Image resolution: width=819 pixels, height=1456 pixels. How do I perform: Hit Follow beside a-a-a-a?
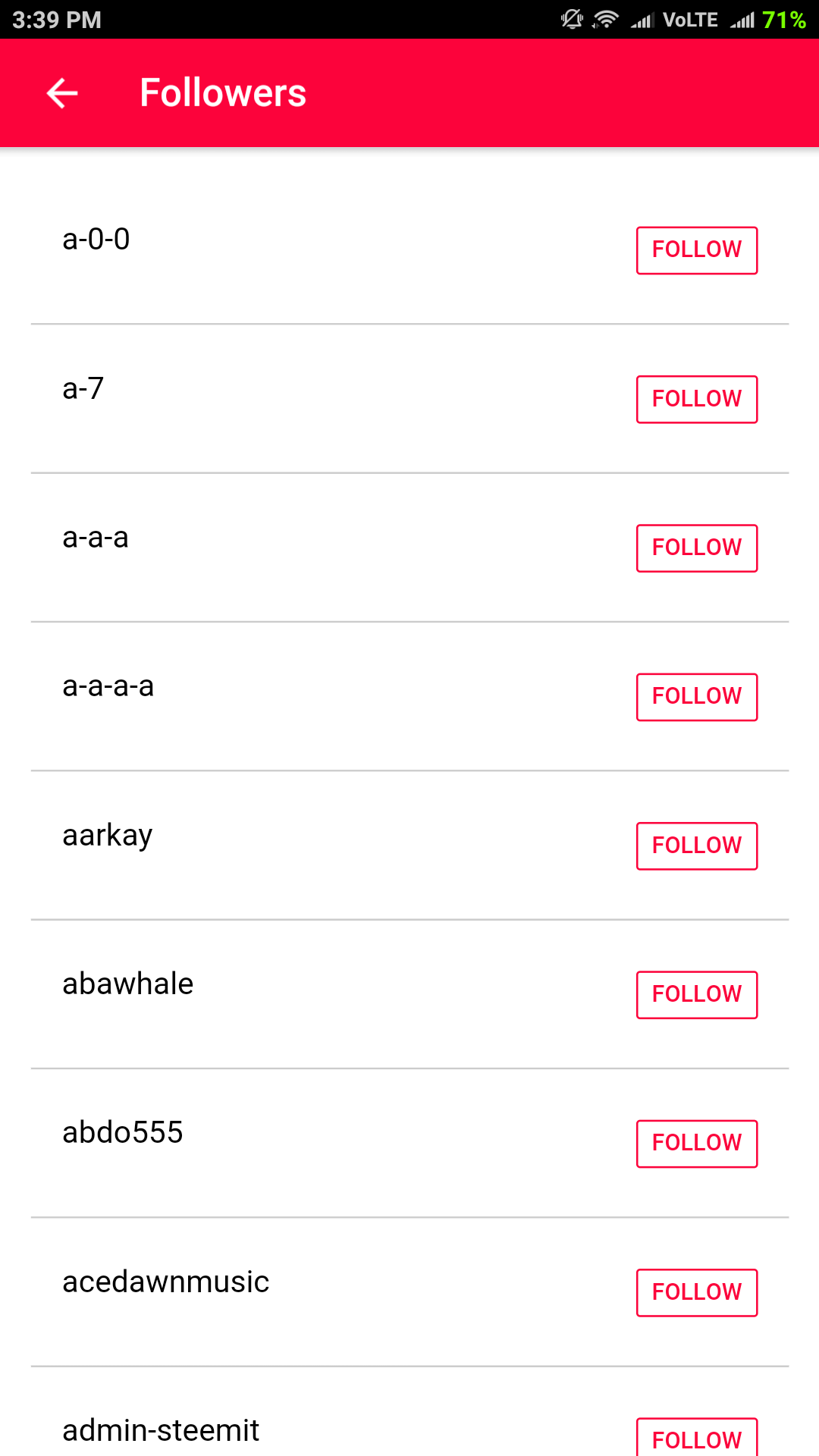(697, 697)
